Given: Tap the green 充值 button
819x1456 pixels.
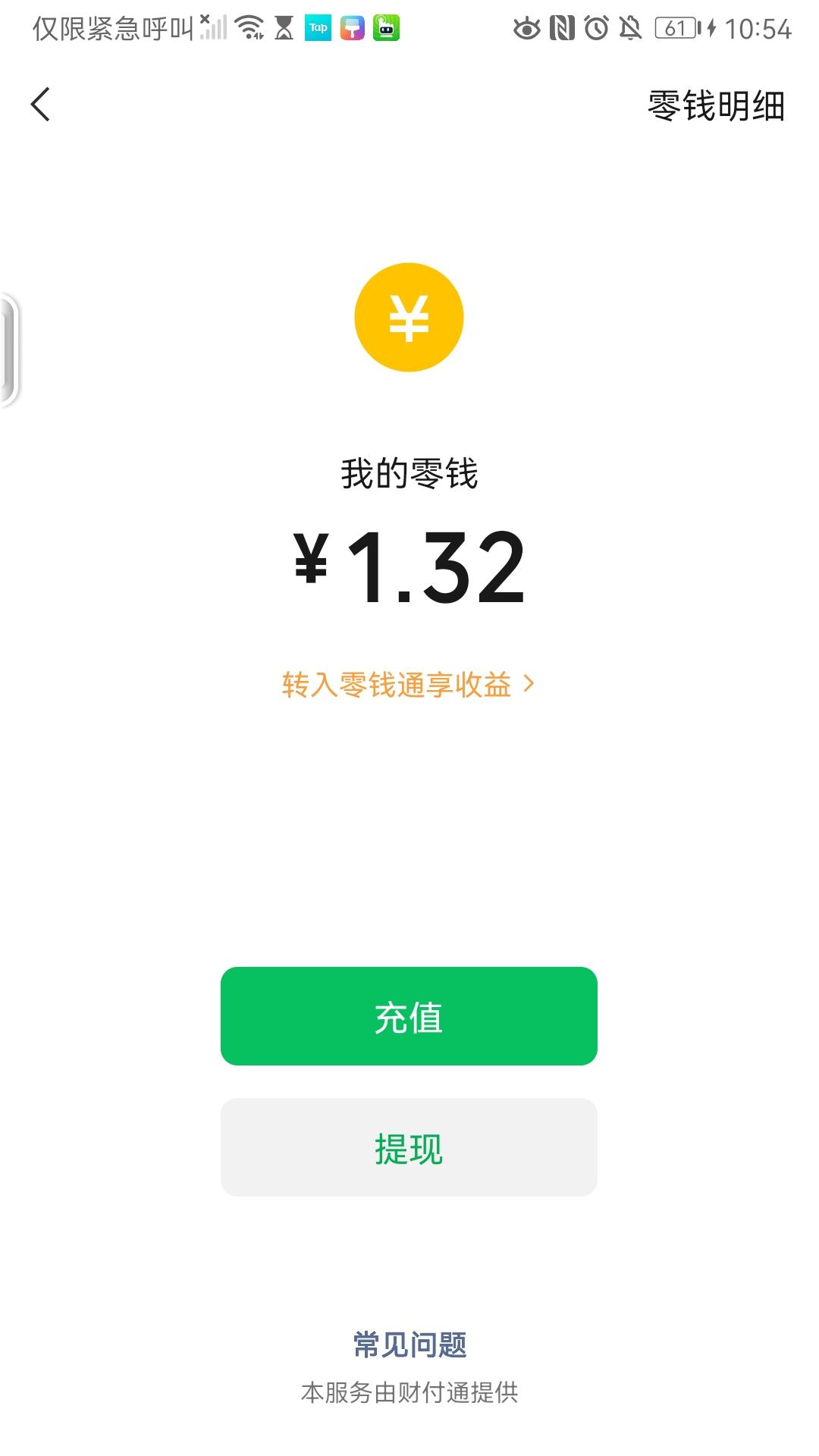Looking at the screenshot, I should [409, 1016].
